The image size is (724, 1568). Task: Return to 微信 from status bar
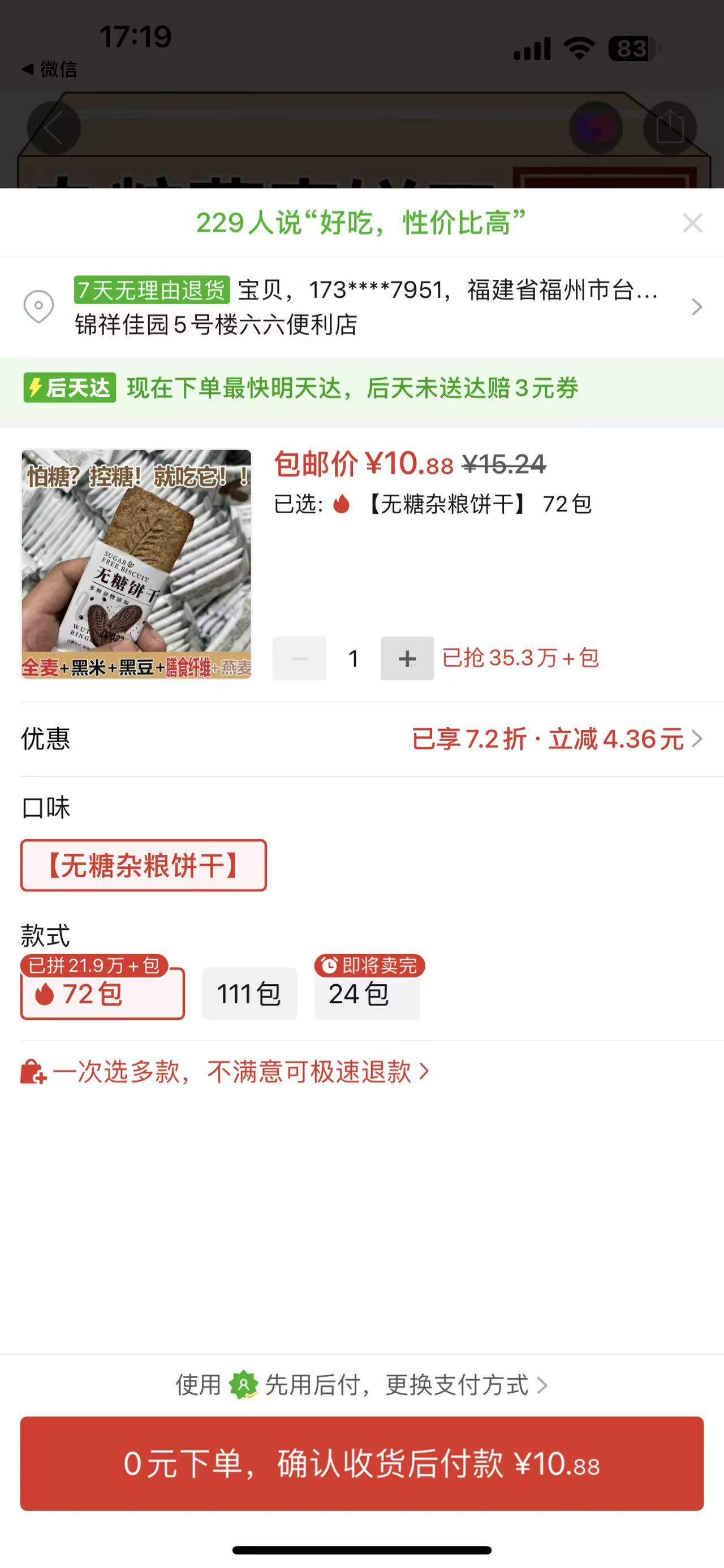click(50, 70)
